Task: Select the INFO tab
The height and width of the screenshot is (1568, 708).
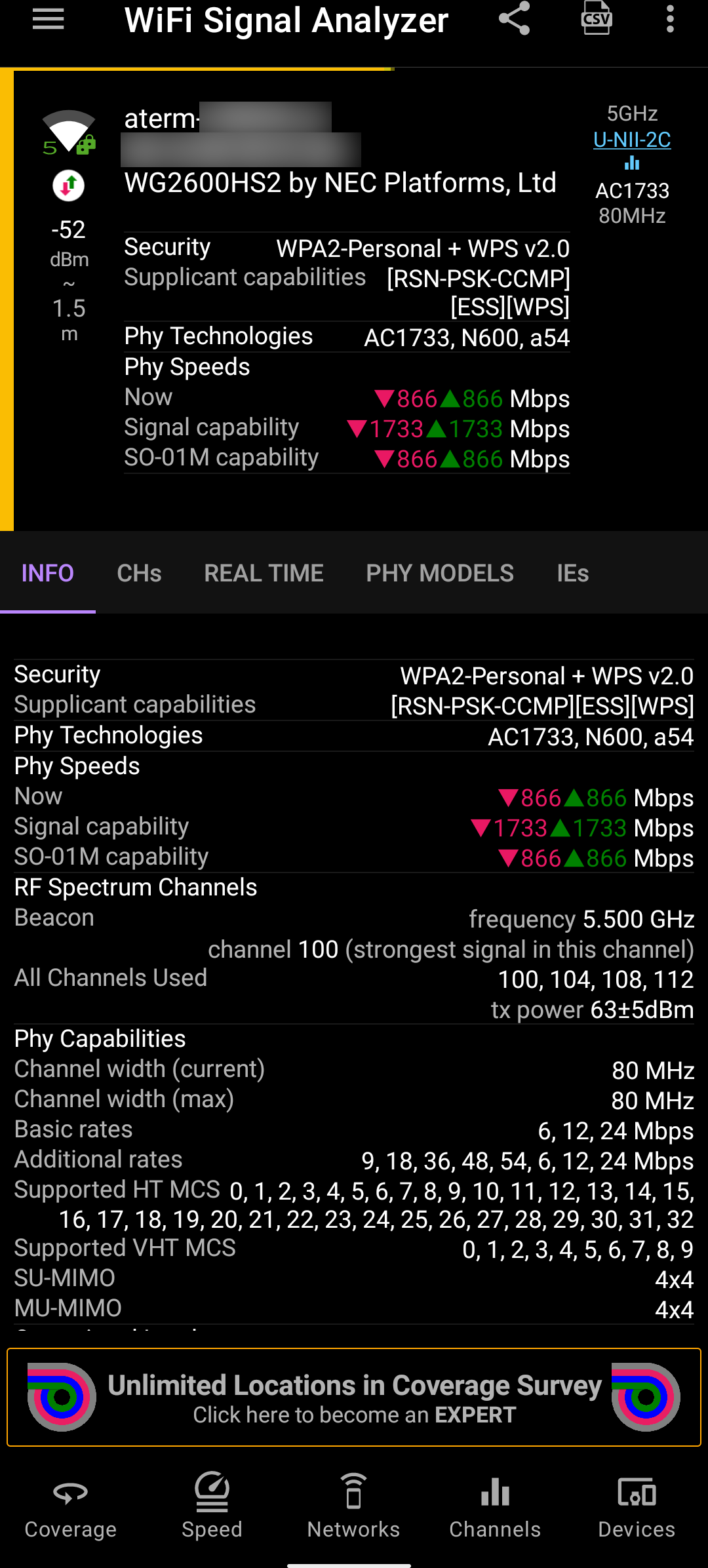Action: click(48, 574)
